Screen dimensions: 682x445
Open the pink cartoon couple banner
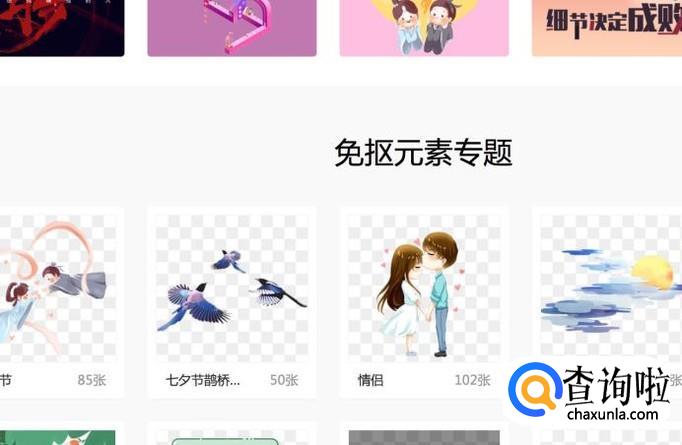423,27
